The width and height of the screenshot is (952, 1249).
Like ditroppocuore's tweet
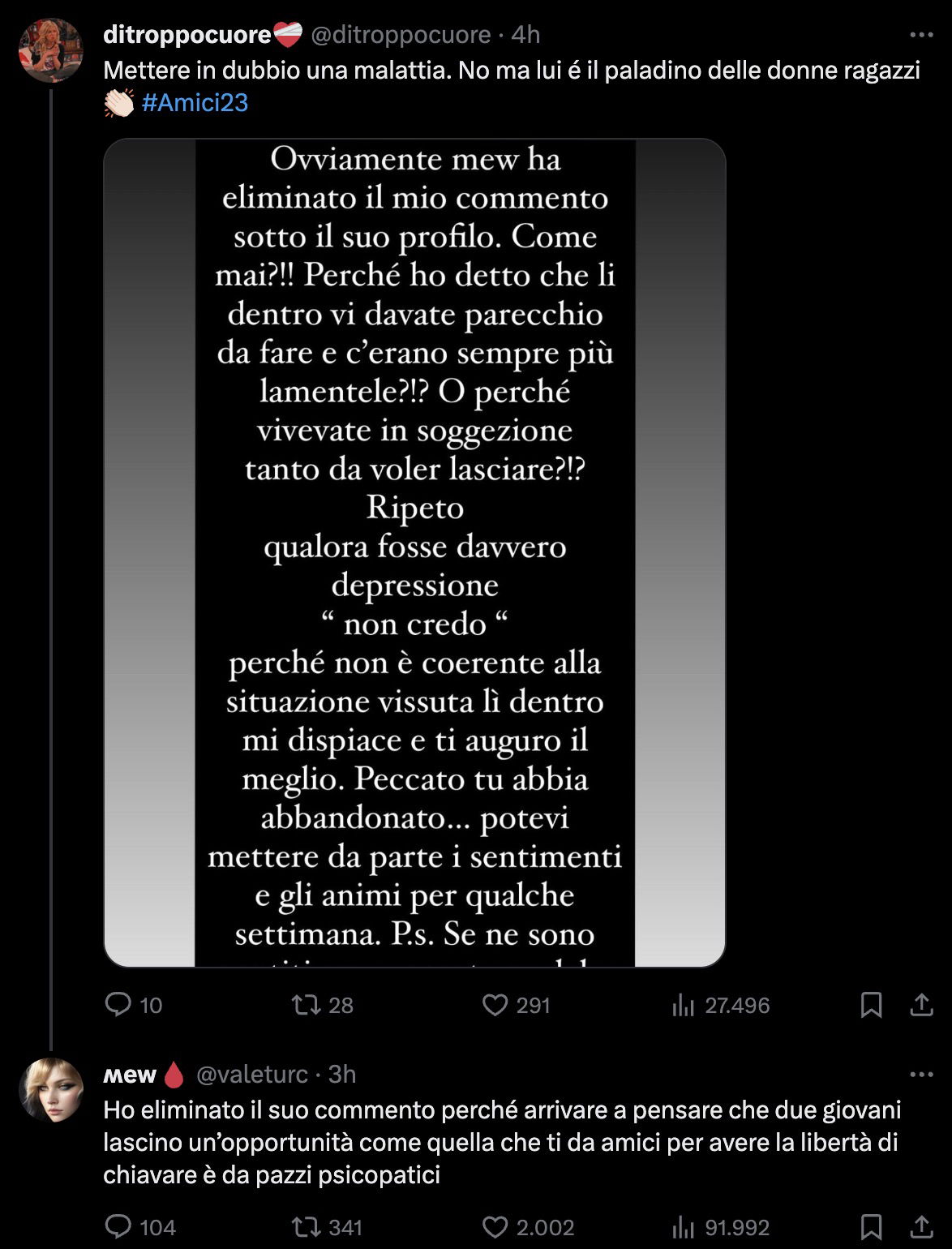tap(495, 1005)
